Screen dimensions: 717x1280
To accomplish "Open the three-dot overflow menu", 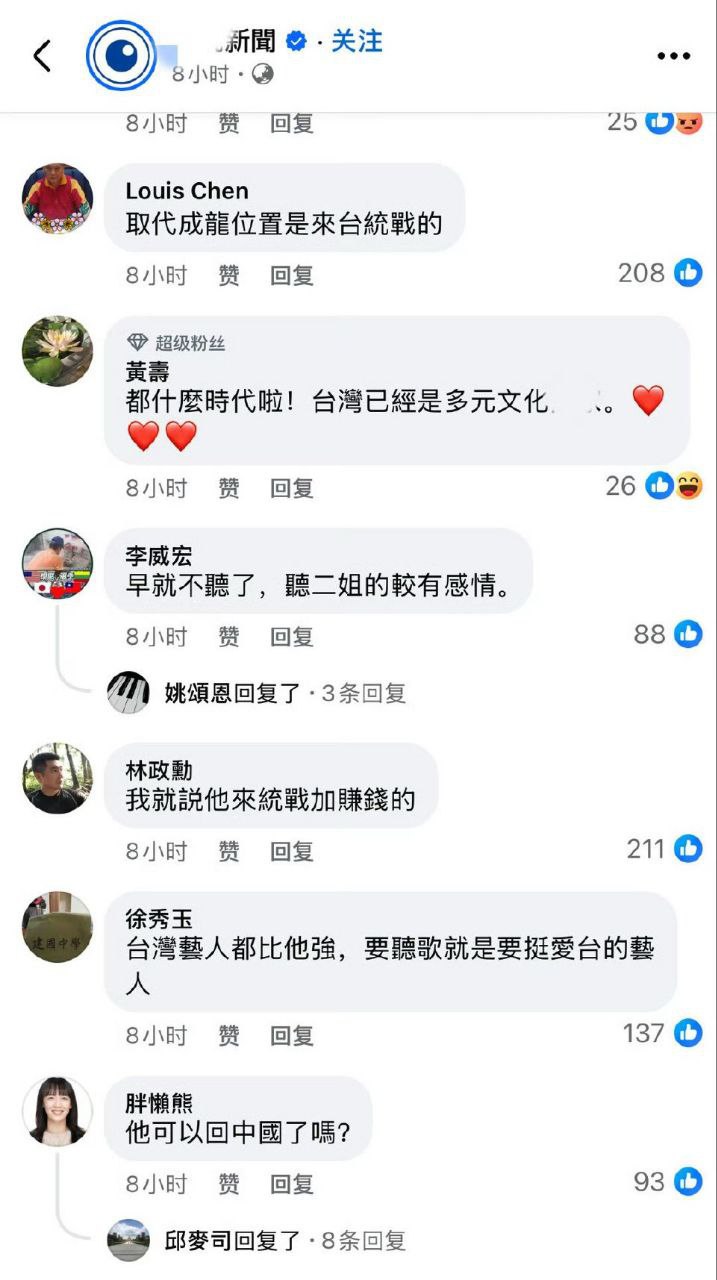I will point(673,56).
